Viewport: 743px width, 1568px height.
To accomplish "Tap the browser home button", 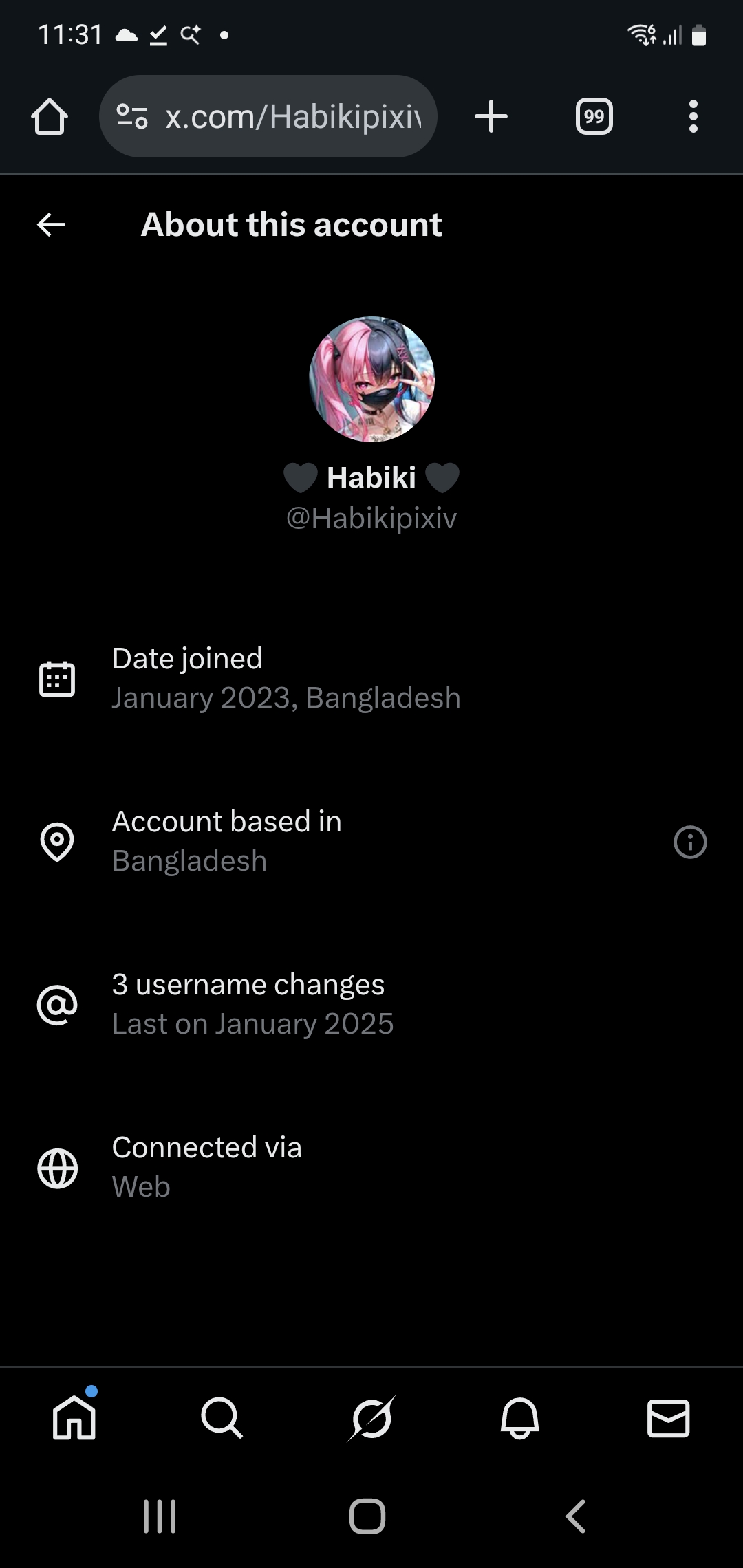I will click(50, 116).
